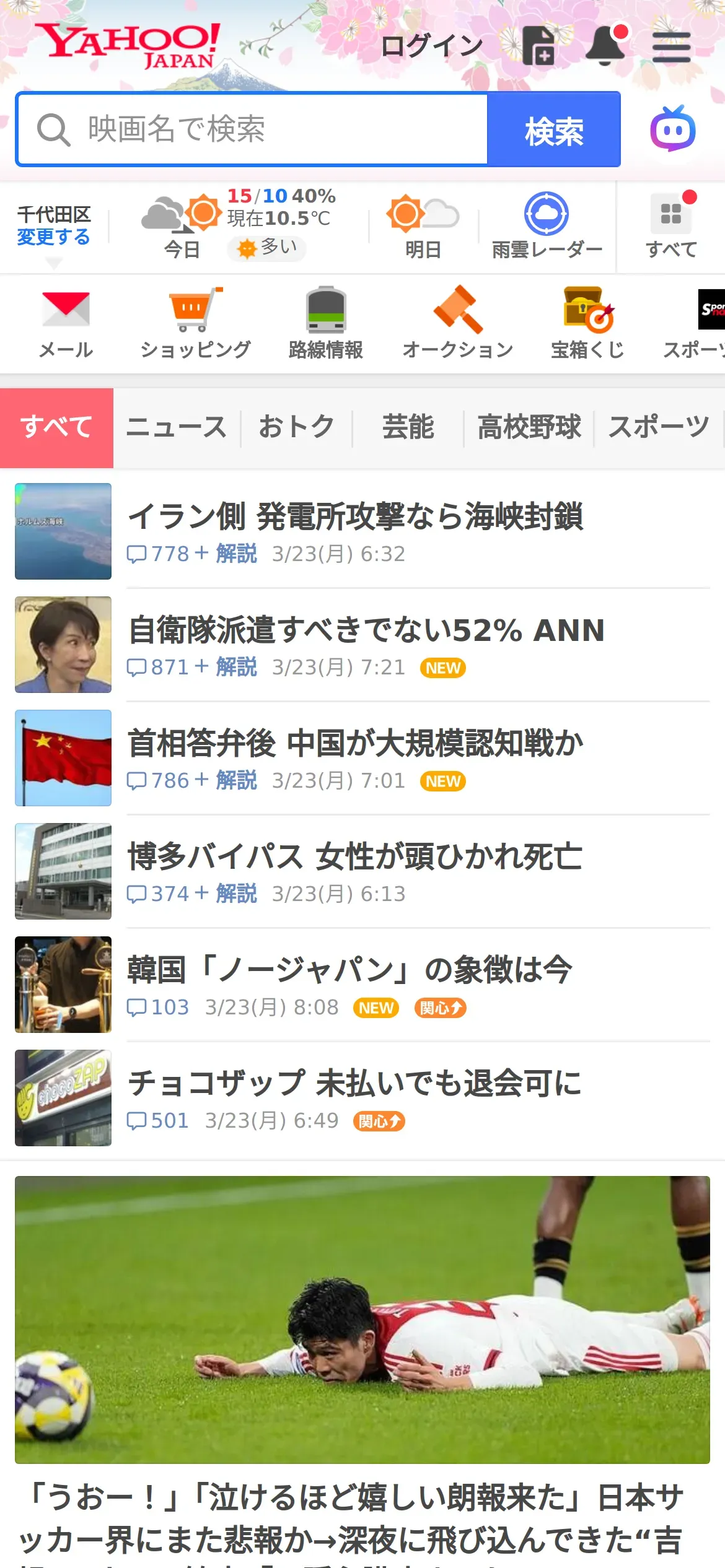Tap the blue 検索 button
The width and height of the screenshot is (725, 1568).
pyautogui.click(x=554, y=130)
